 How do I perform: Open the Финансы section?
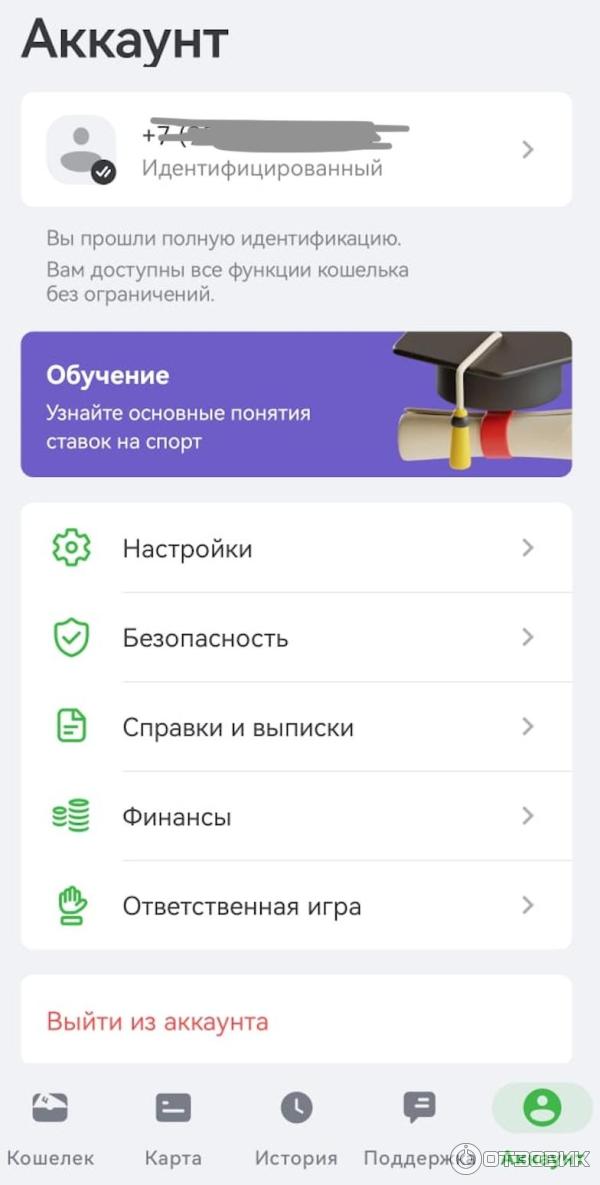[x=296, y=817]
